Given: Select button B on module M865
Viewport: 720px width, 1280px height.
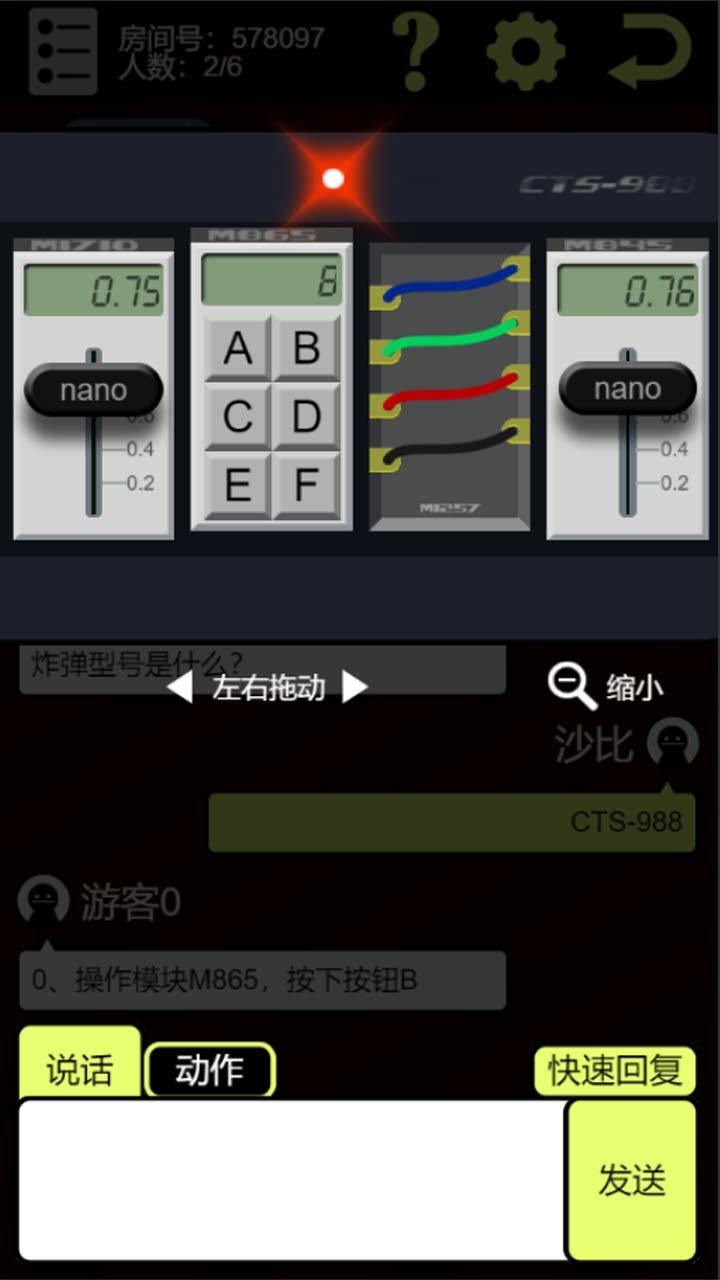Looking at the screenshot, I should coord(306,348).
